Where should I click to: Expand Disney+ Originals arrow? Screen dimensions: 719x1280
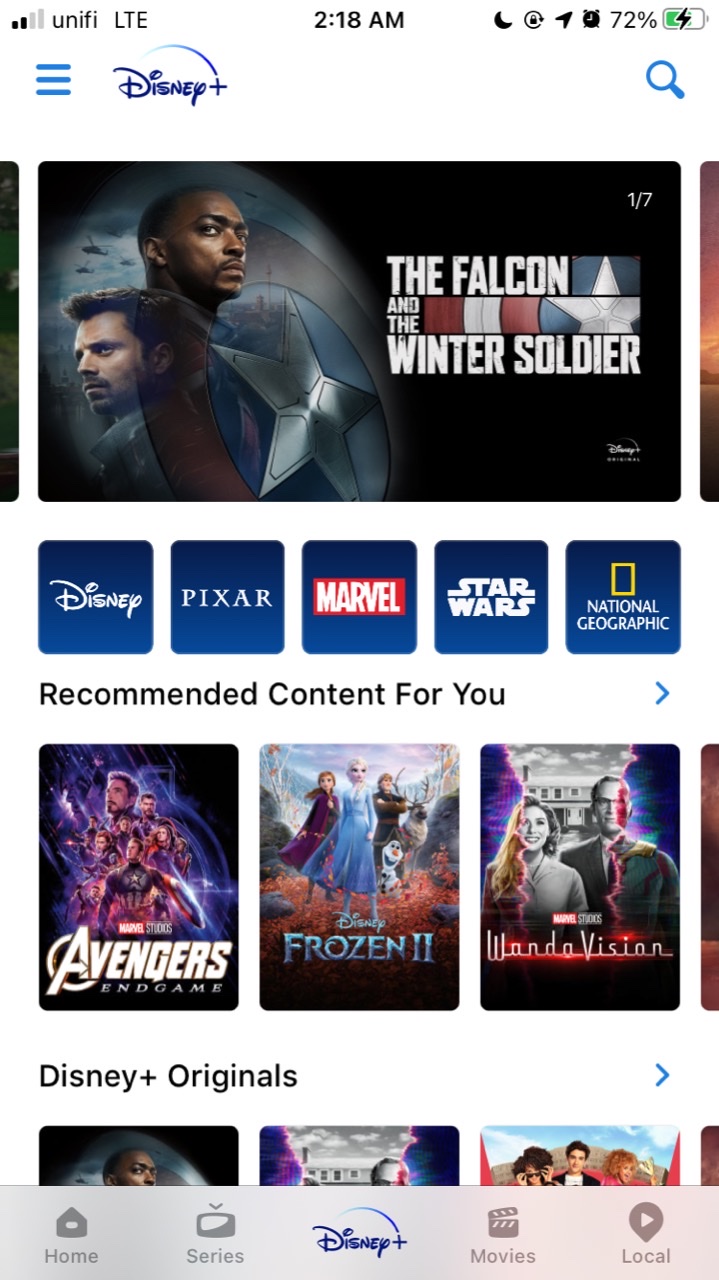tap(662, 1075)
